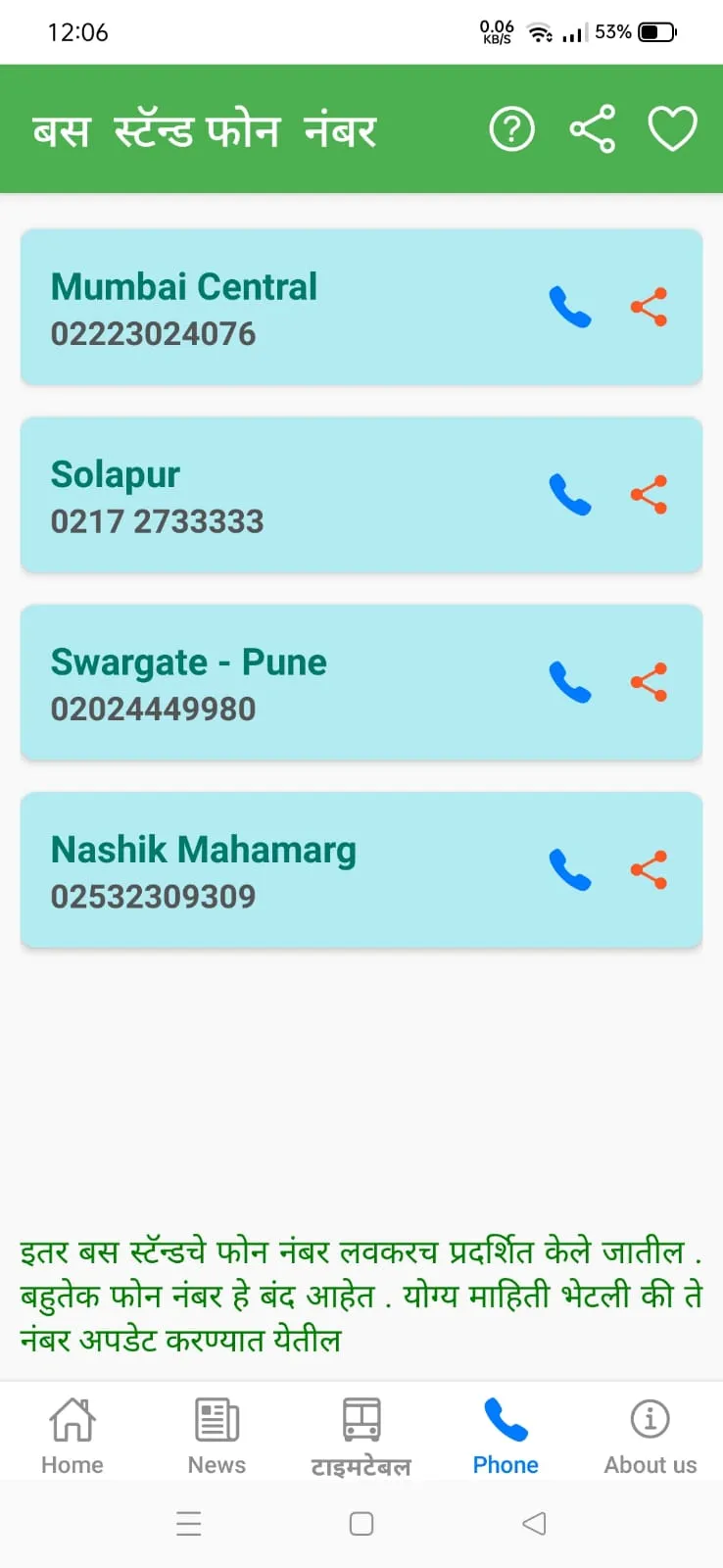
Task: Tap the recent apps button
Action: coord(189,1523)
